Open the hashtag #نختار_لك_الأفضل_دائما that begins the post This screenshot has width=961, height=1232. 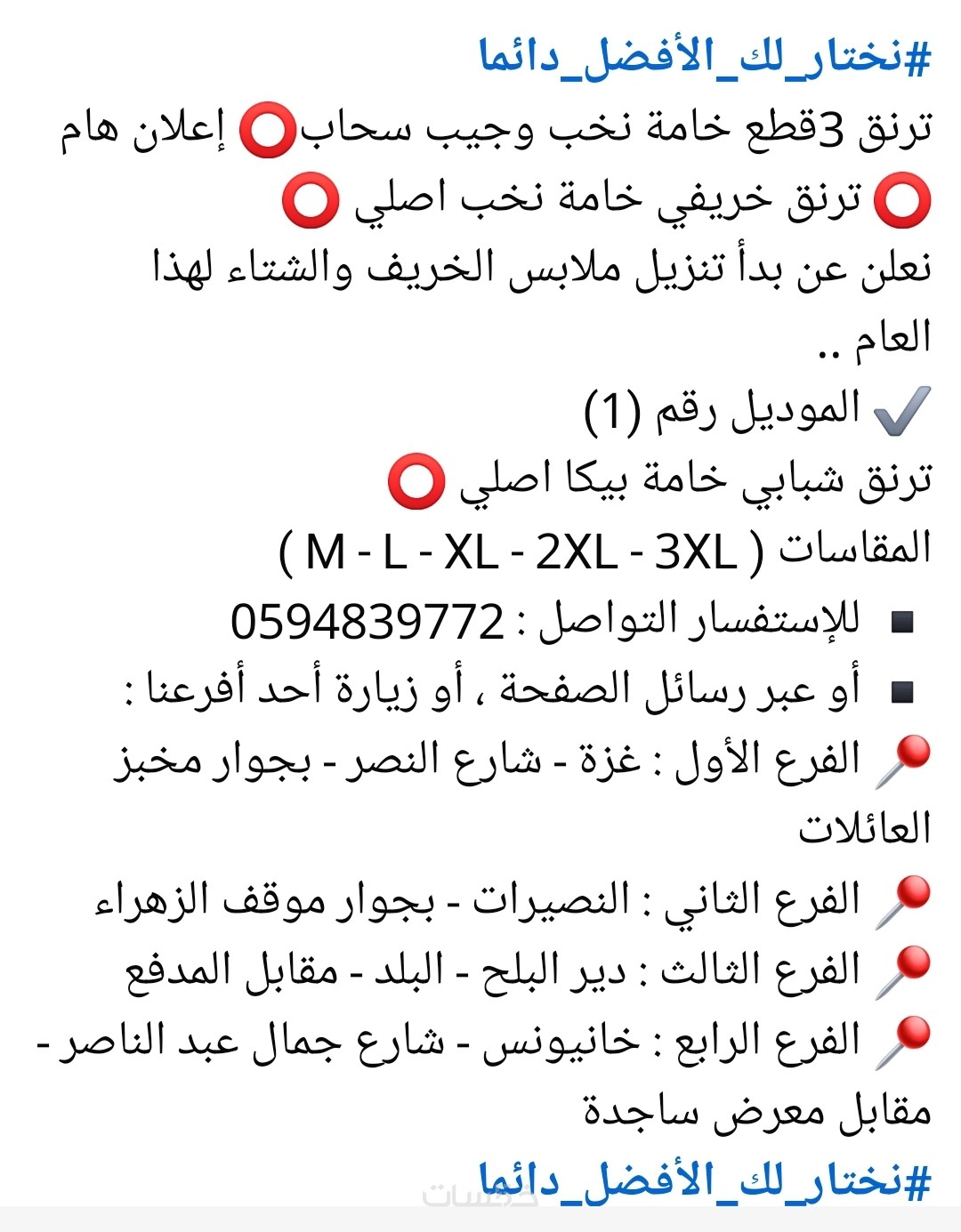point(705,58)
